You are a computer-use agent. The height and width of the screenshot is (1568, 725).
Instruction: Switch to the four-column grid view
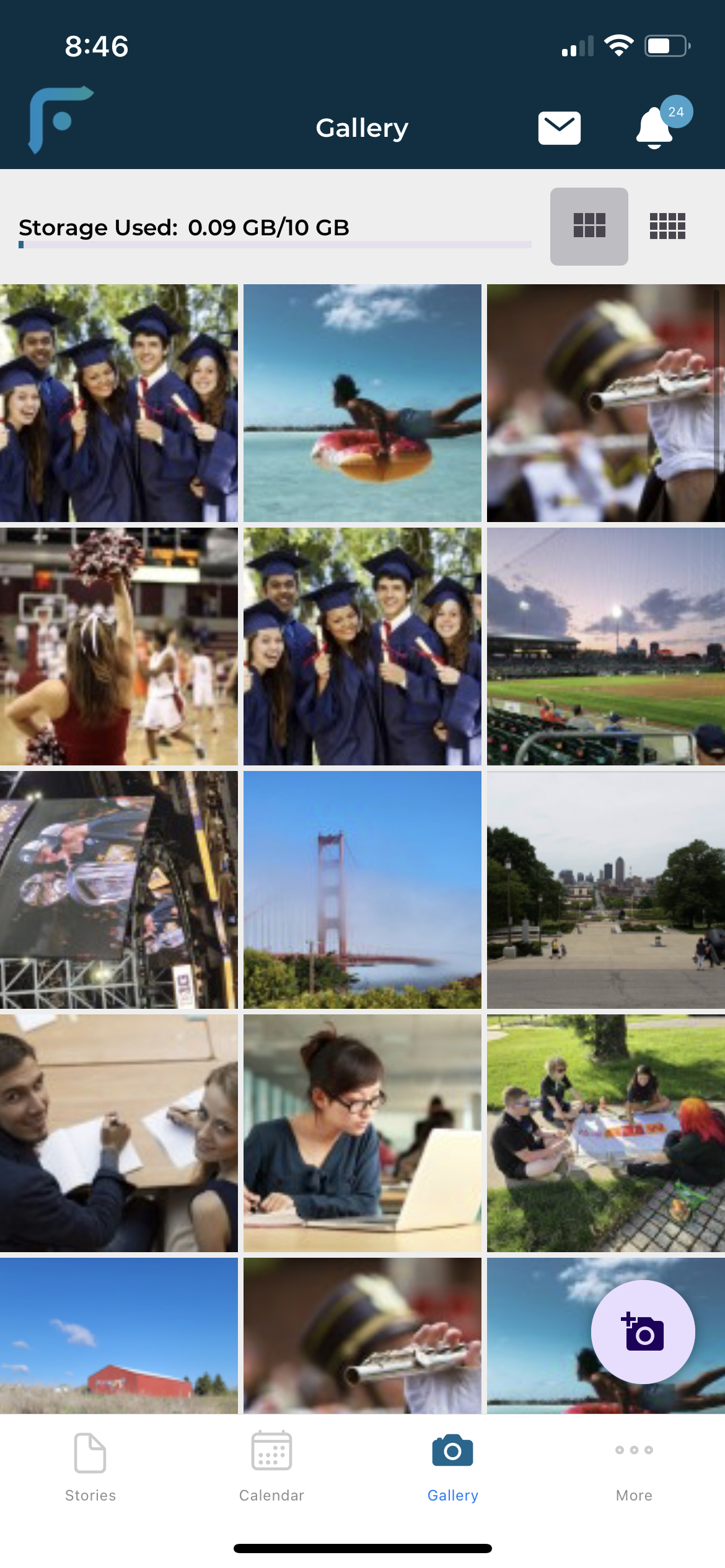pos(667,226)
